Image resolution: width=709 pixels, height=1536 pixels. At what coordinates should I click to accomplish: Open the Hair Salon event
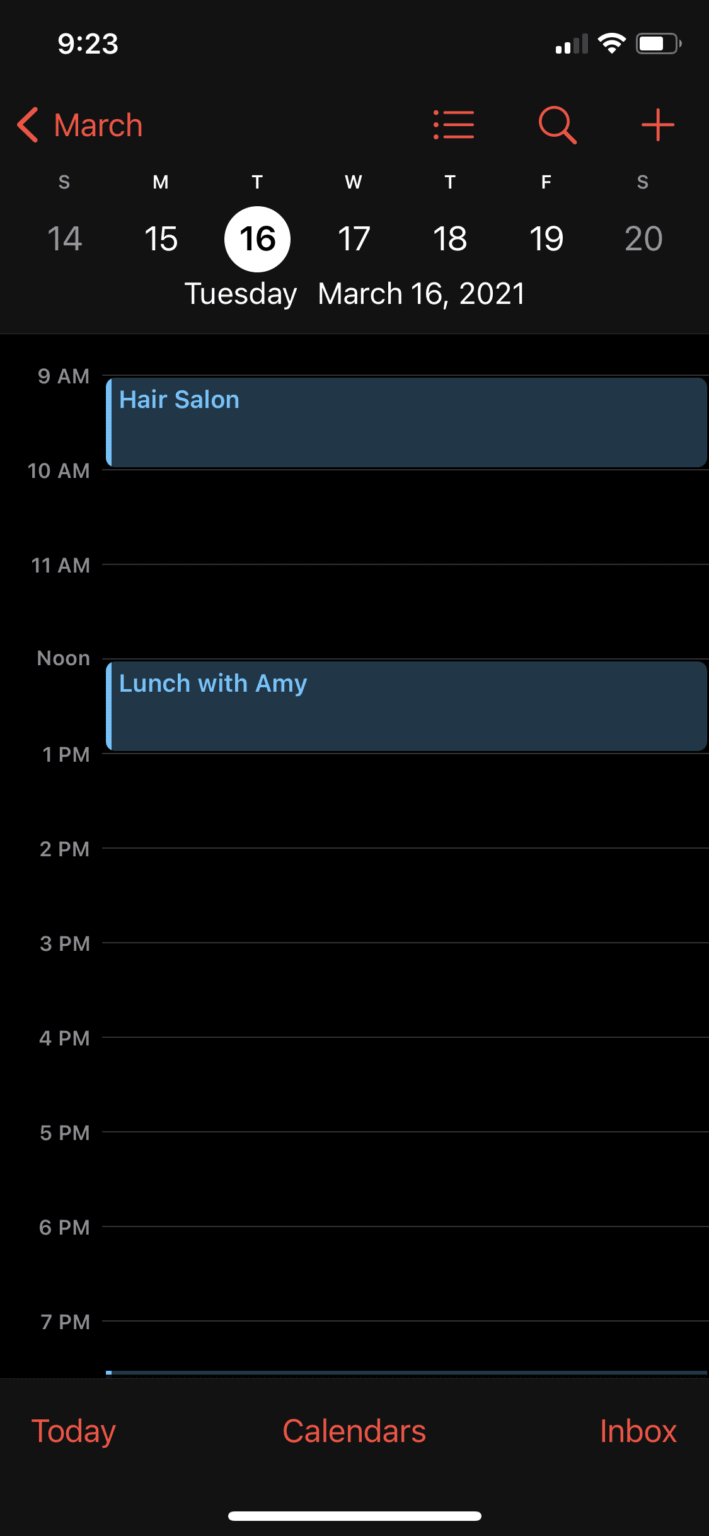point(406,422)
